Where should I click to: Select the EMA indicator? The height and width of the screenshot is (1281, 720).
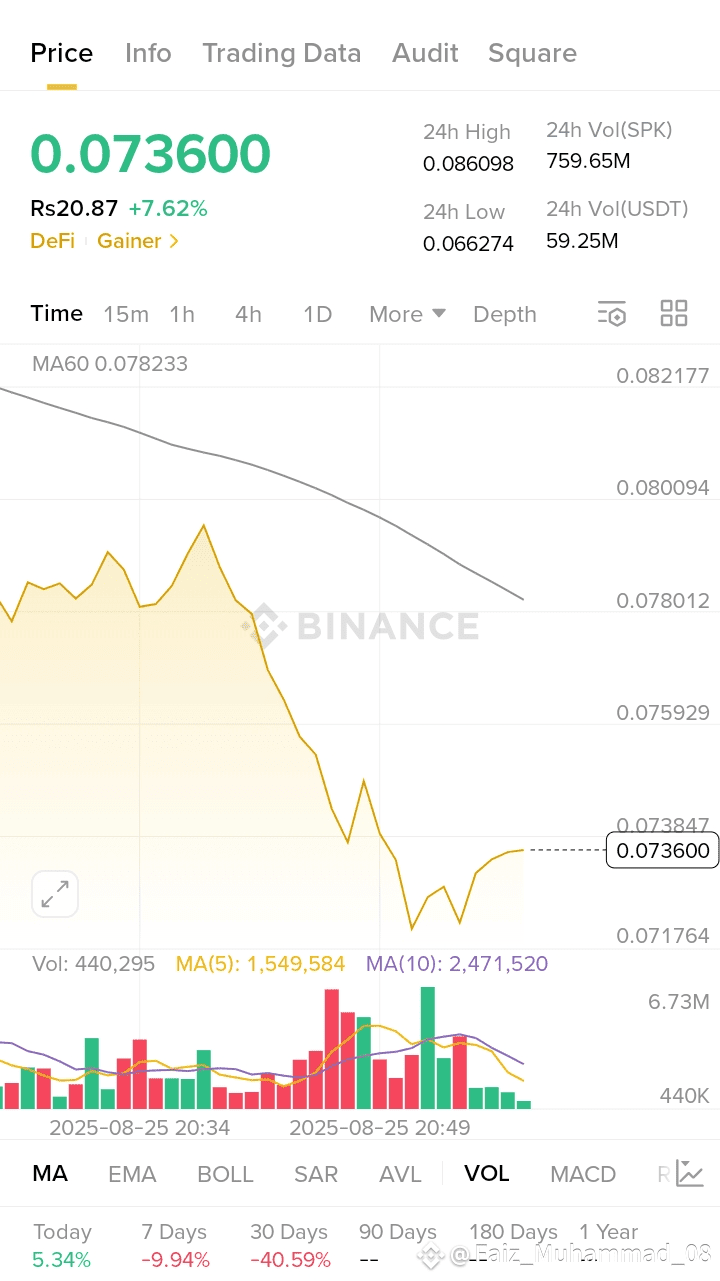[x=132, y=1174]
